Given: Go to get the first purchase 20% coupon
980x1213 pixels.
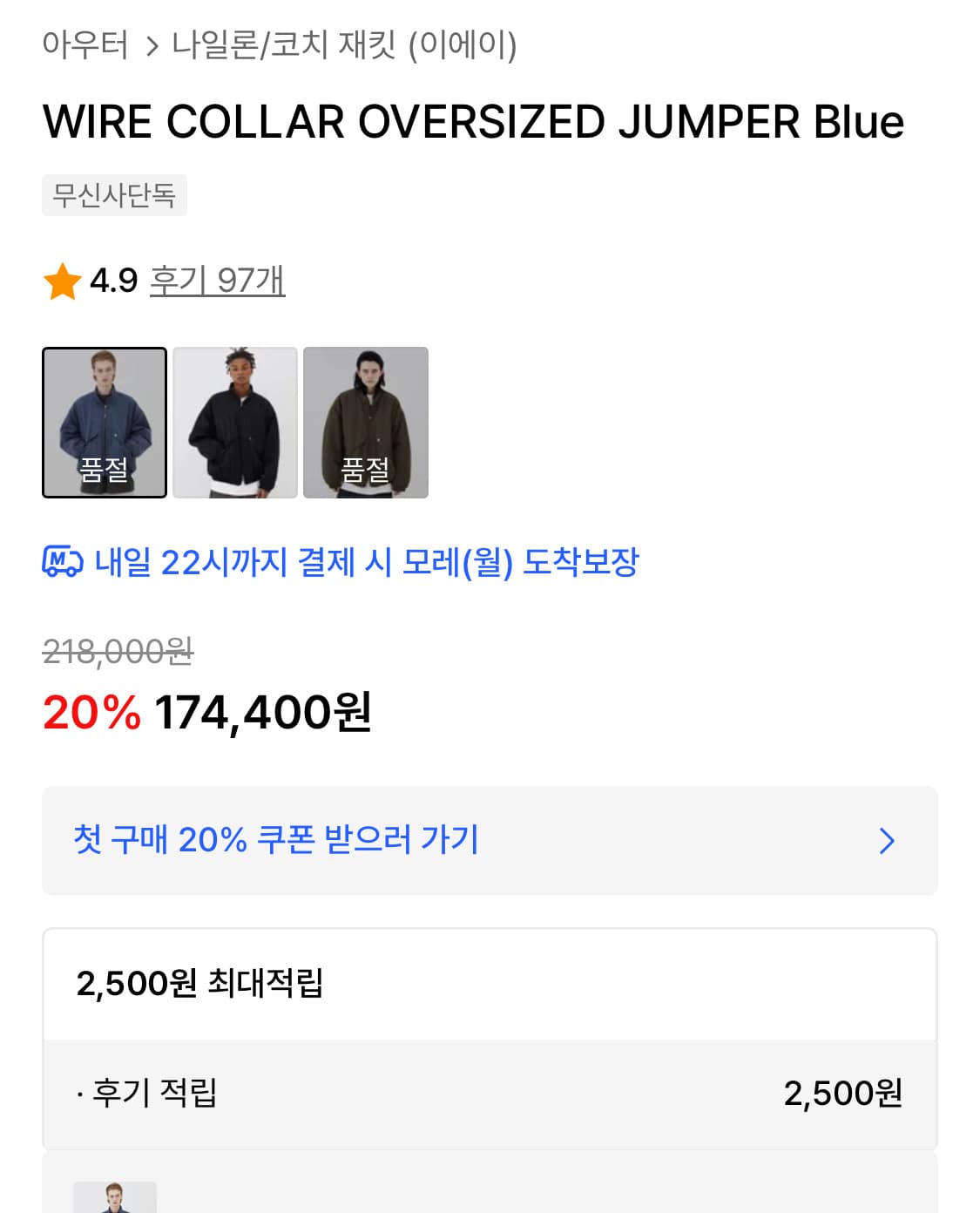Looking at the screenshot, I should [277, 841].
